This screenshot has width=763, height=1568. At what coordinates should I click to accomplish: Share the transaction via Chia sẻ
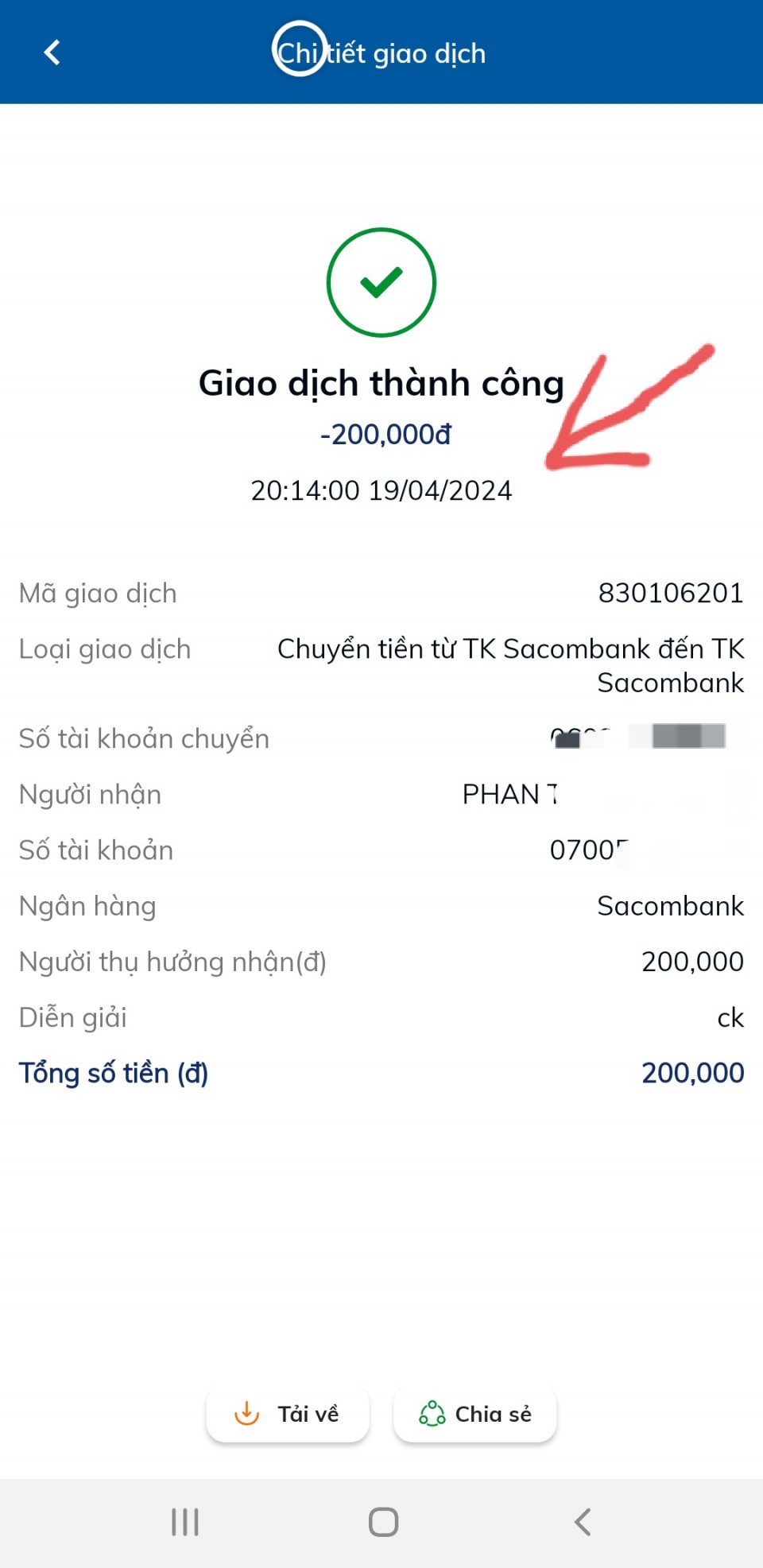[x=475, y=1414]
